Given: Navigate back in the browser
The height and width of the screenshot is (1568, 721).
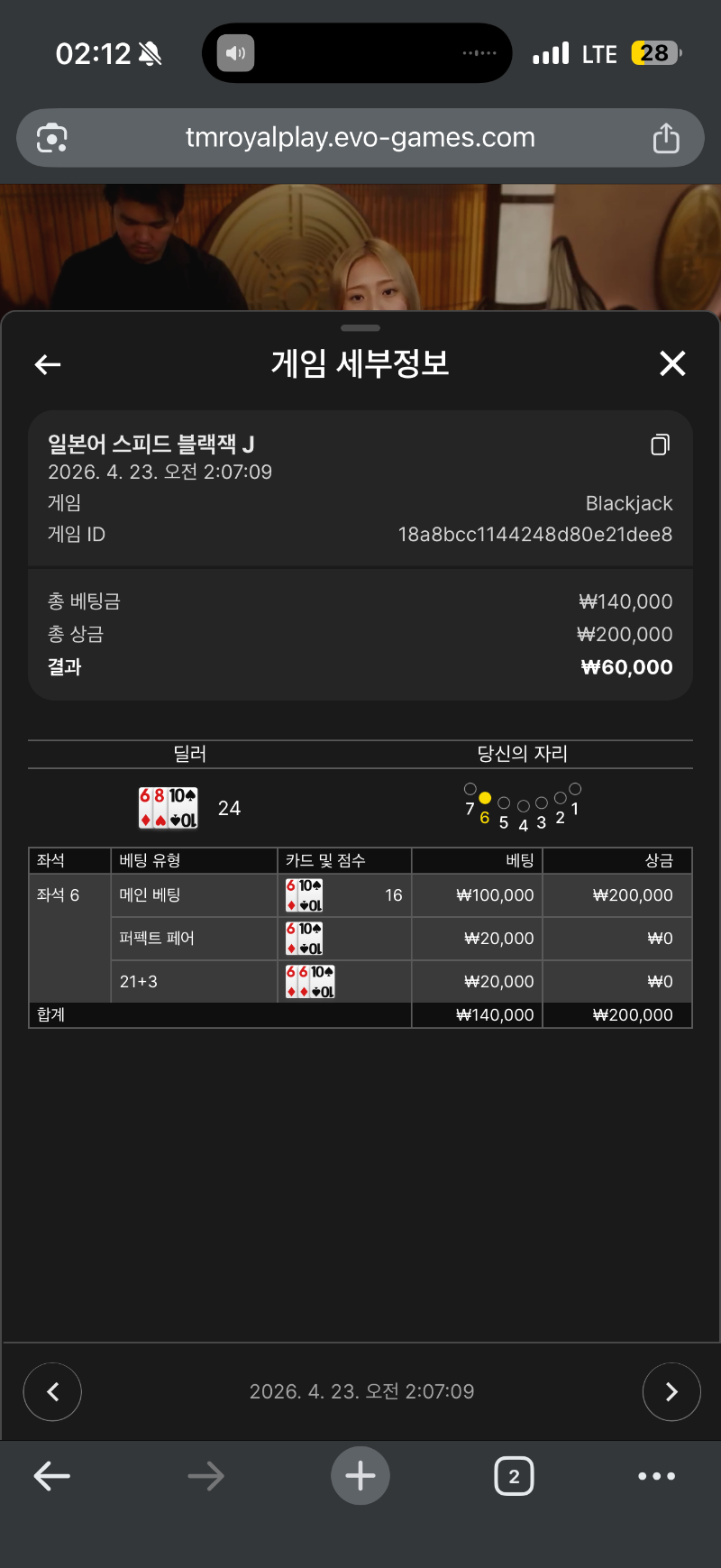Looking at the screenshot, I should point(52,1476).
